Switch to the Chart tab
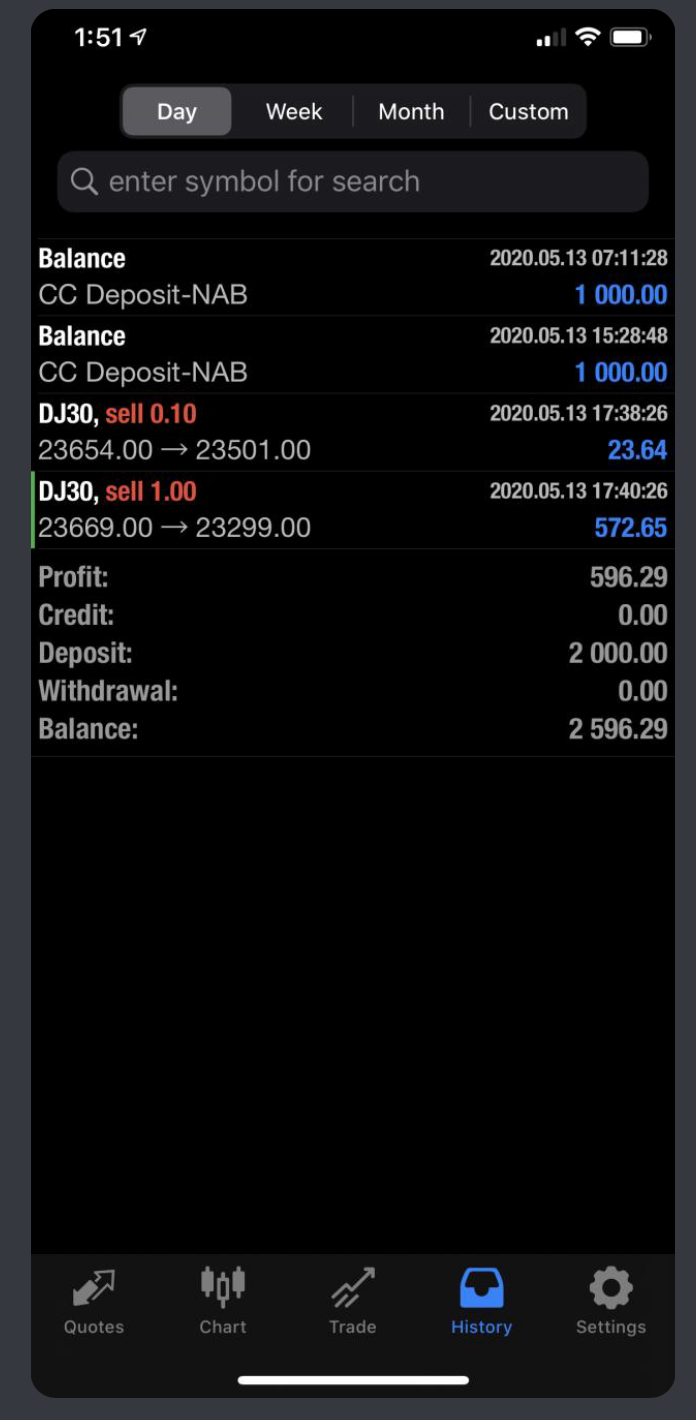The image size is (696, 1420). pyautogui.click(x=223, y=1302)
